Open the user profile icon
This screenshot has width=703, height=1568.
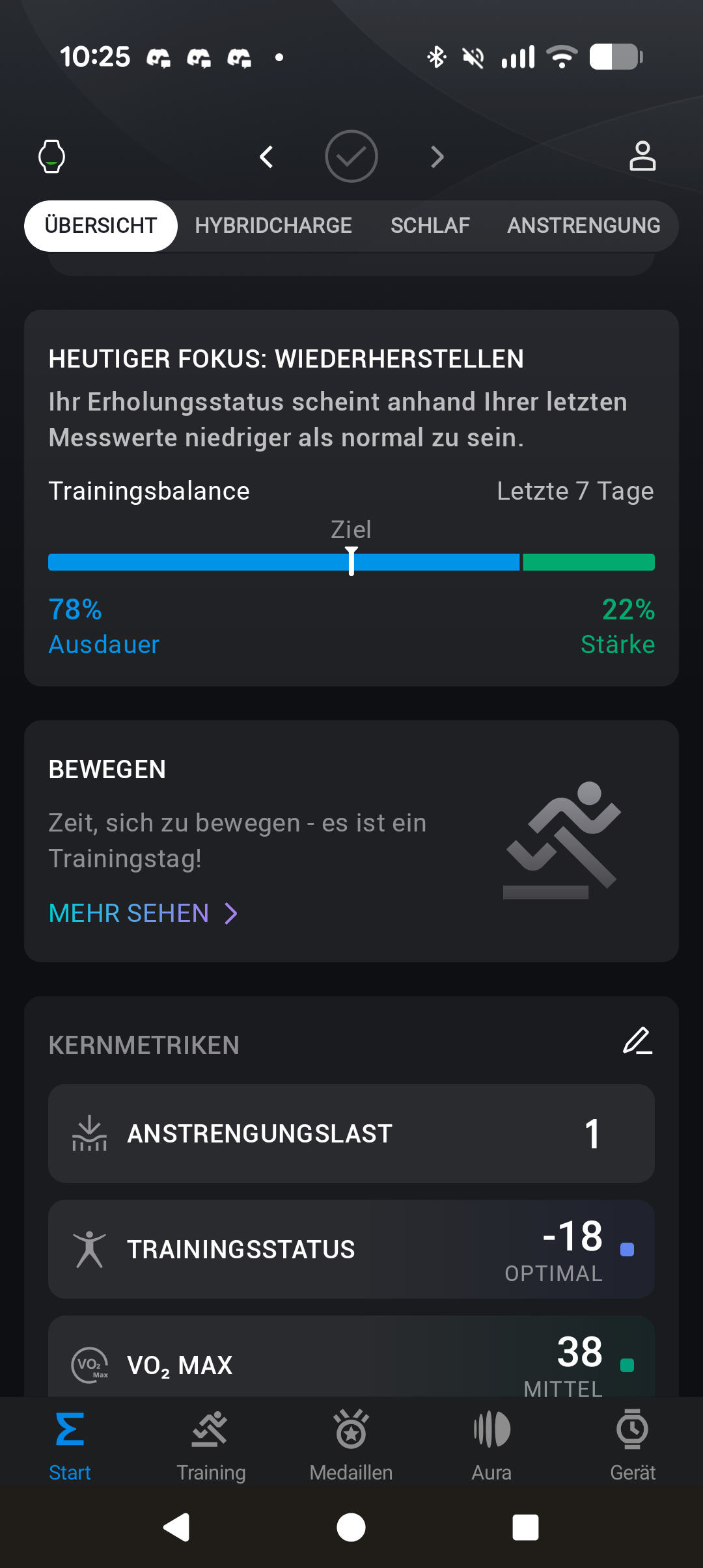pyautogui.click(x=642, y=156)
